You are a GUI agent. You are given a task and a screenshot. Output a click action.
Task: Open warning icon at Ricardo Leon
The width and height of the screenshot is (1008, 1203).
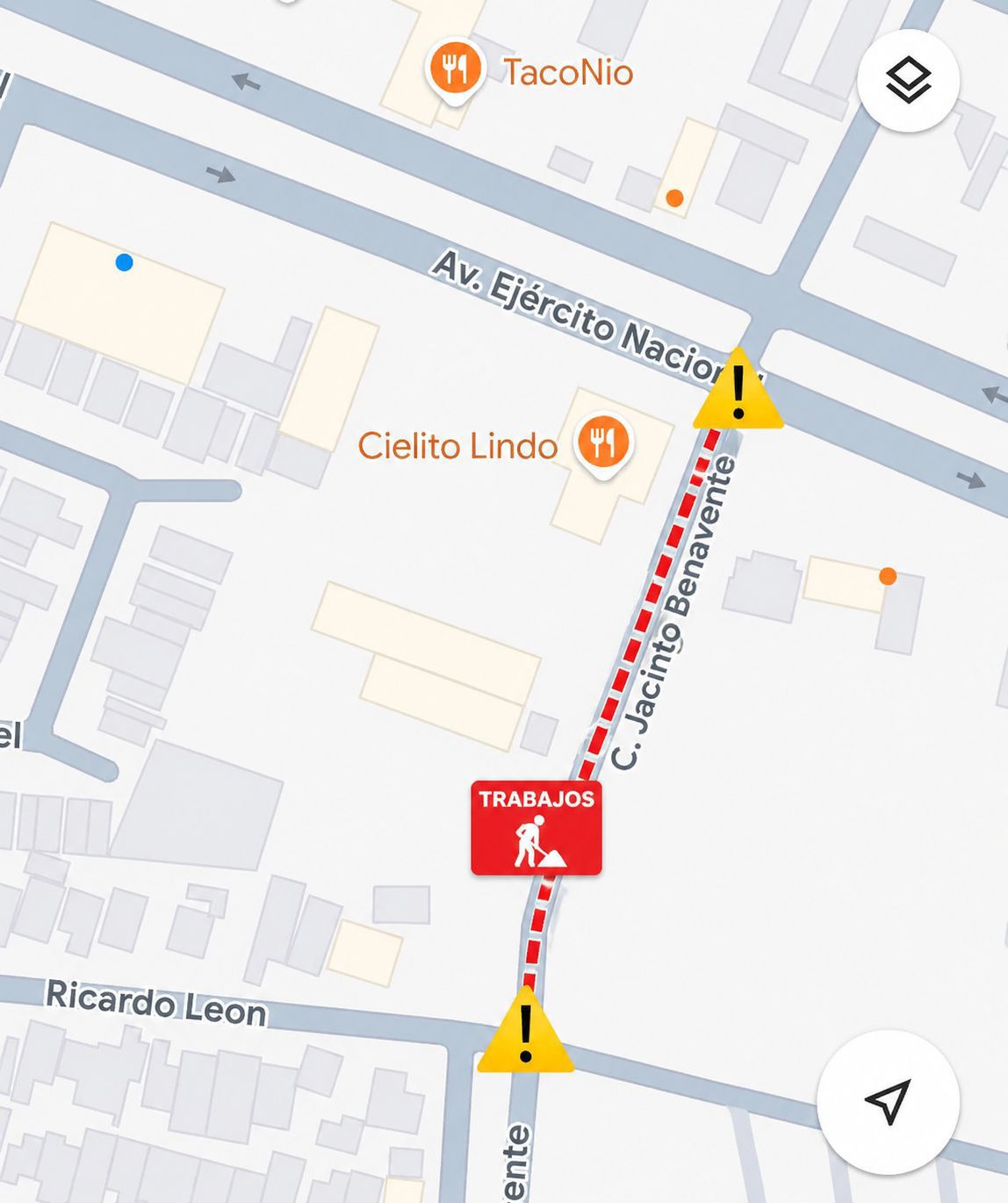coord(525,1029)
